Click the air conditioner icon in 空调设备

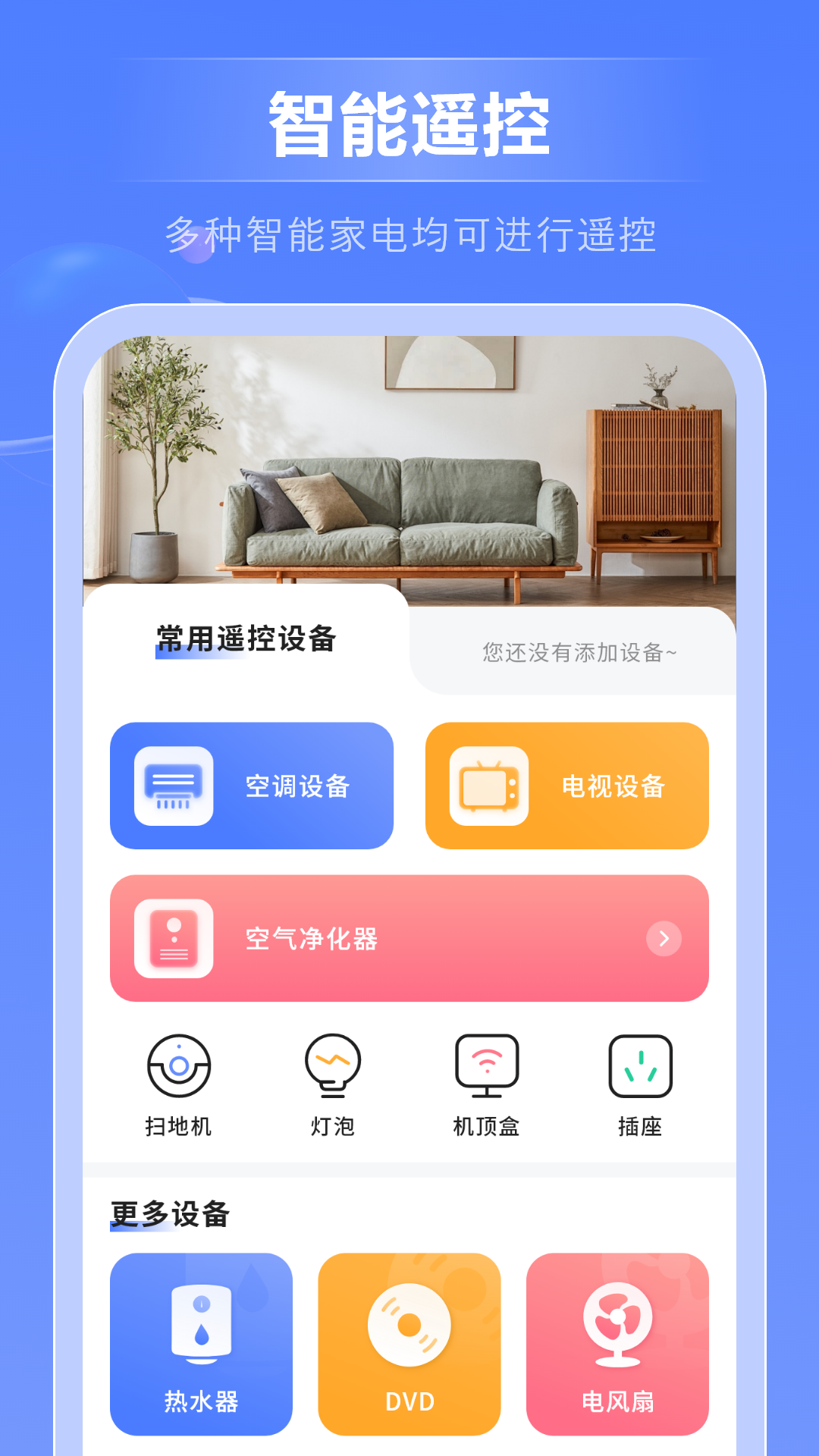pos(173,783)
